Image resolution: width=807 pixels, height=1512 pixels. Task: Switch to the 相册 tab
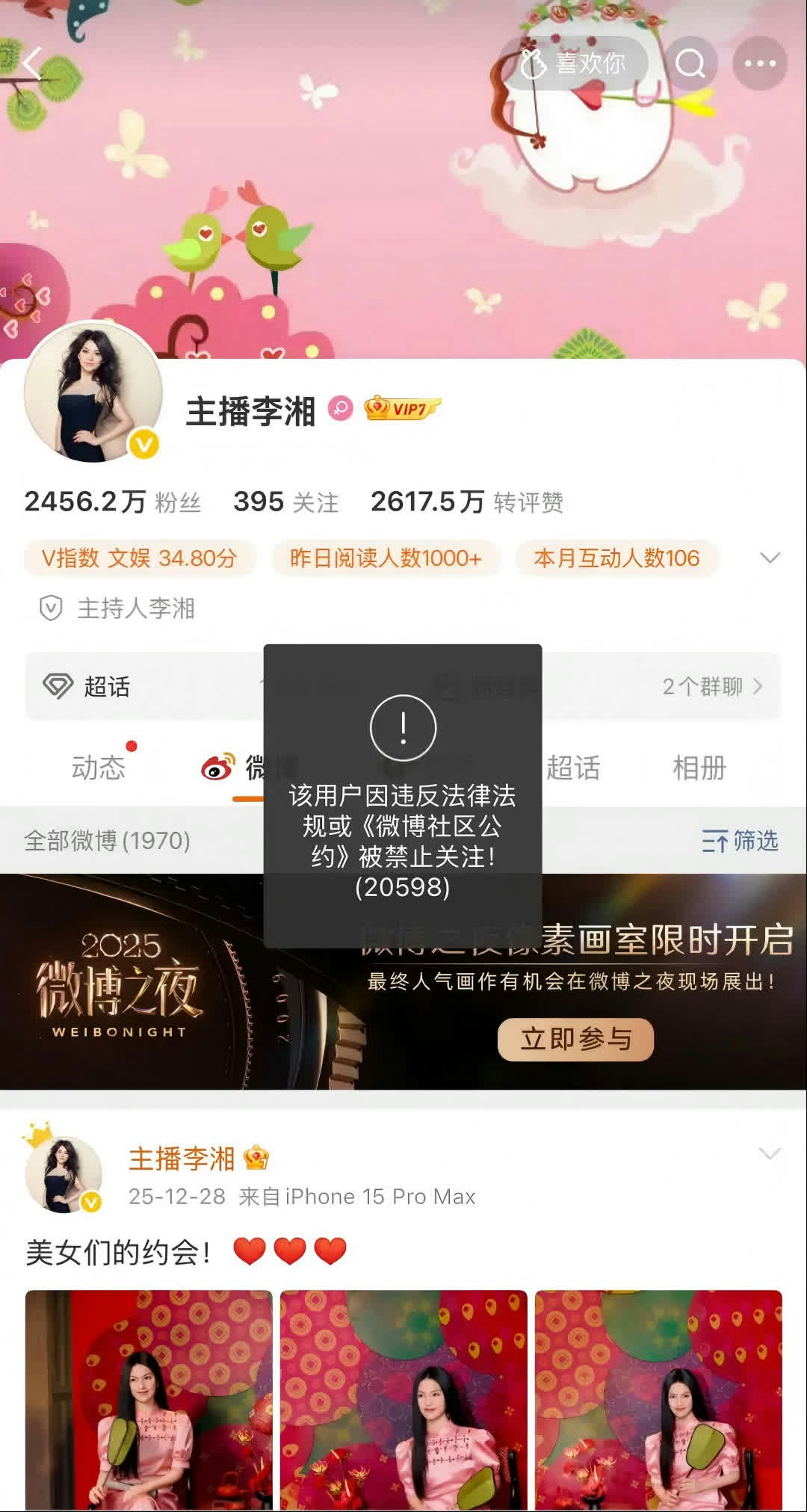699,768
